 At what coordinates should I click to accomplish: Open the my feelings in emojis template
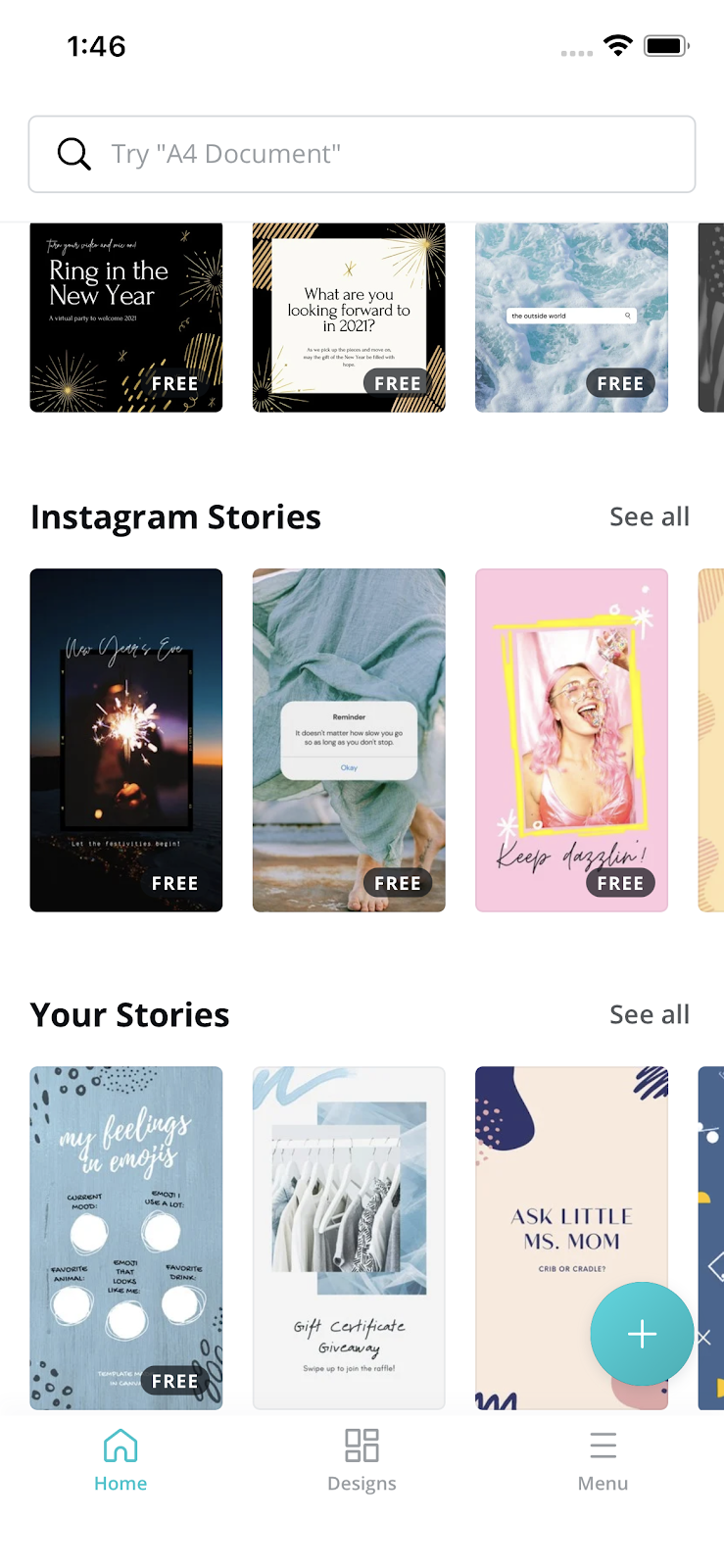(x=126, y=1237)
